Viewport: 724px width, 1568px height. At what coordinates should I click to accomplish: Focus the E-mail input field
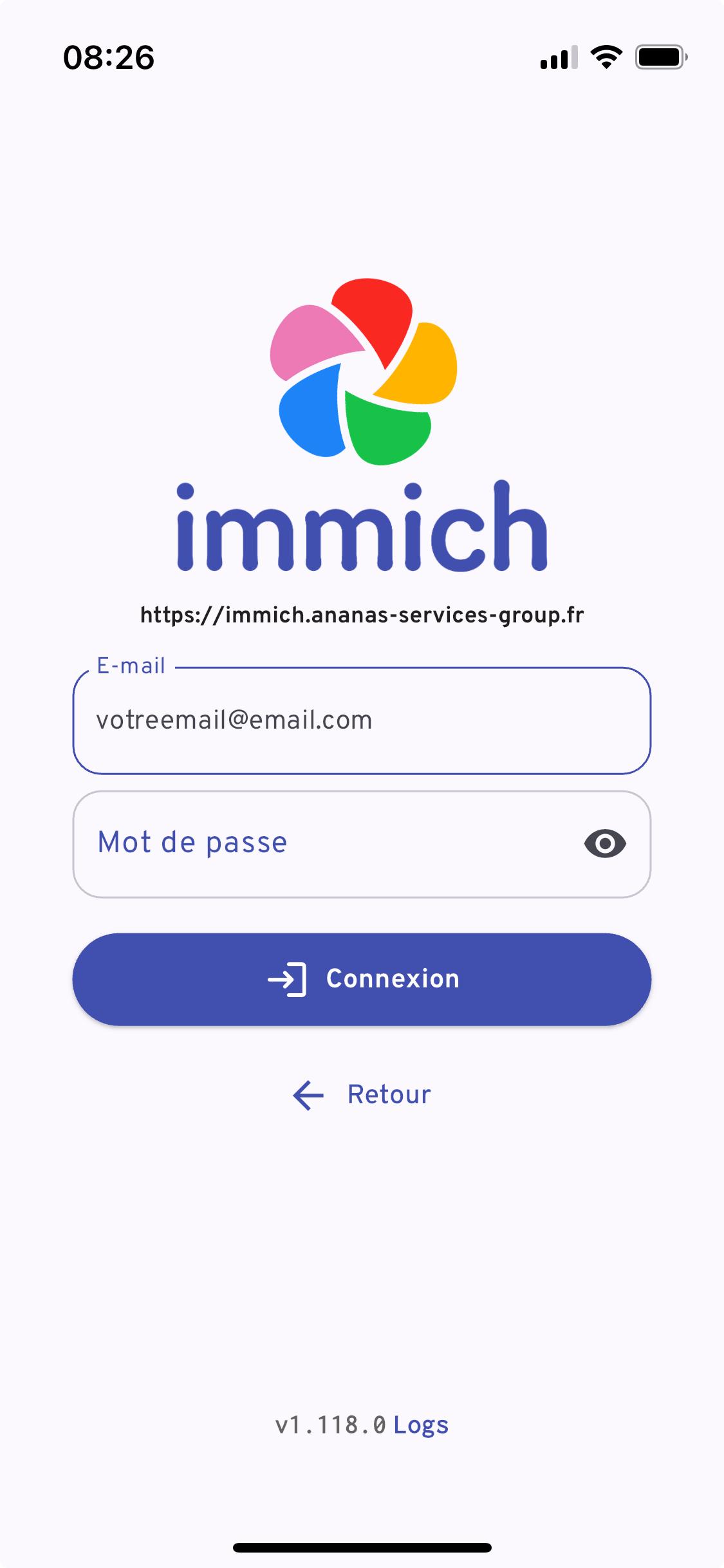pos(361,720)
